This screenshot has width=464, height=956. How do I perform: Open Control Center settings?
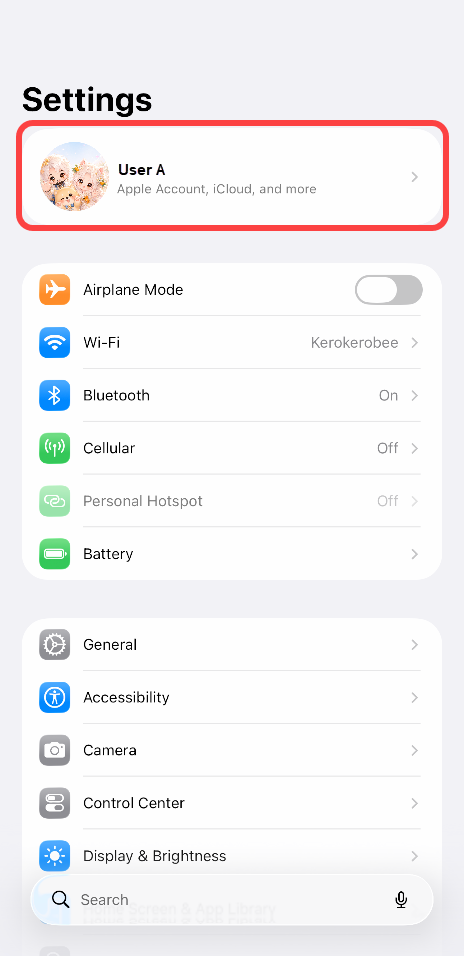232,803
